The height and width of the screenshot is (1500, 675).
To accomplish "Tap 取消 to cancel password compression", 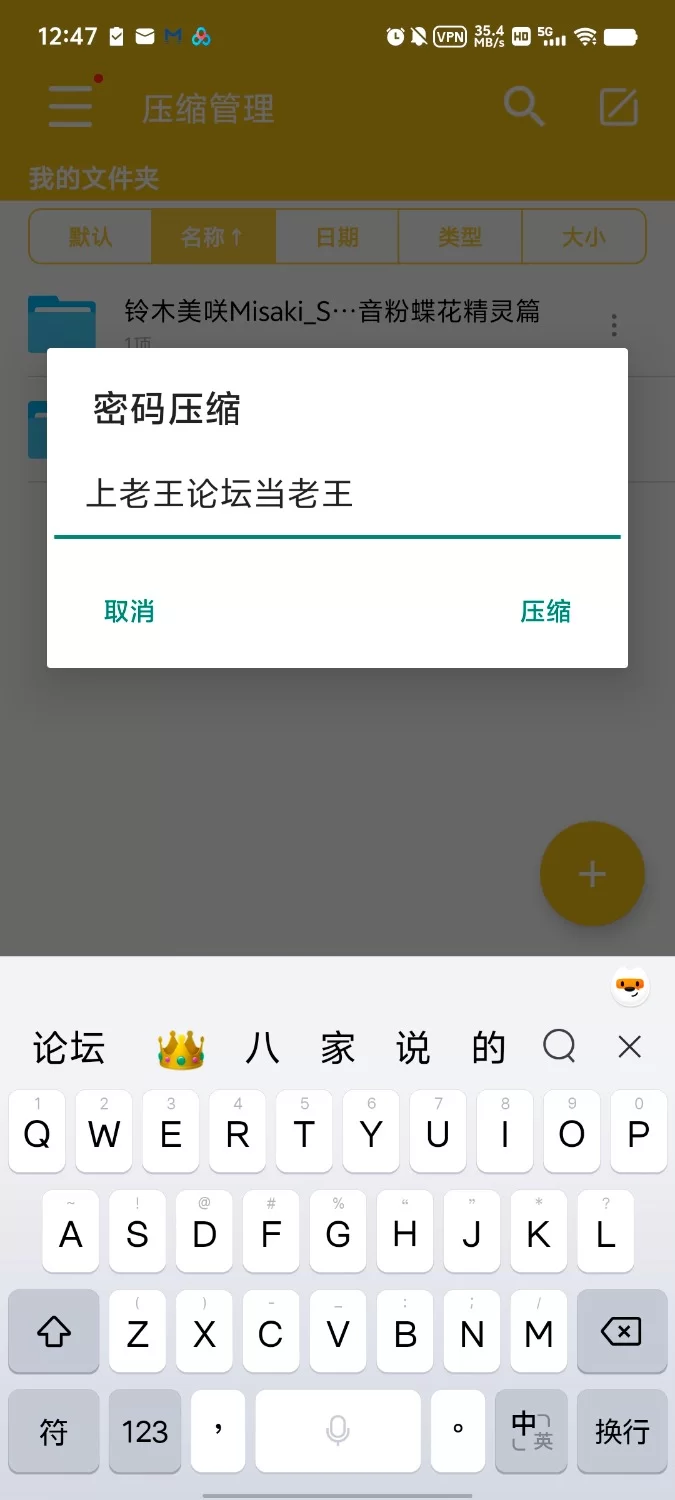I will 129,611.
